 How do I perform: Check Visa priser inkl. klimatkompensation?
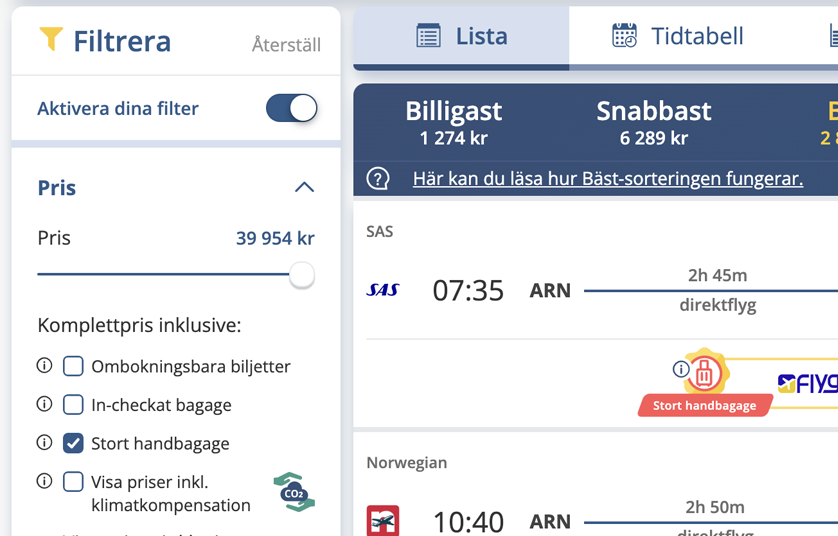point(73,482)
